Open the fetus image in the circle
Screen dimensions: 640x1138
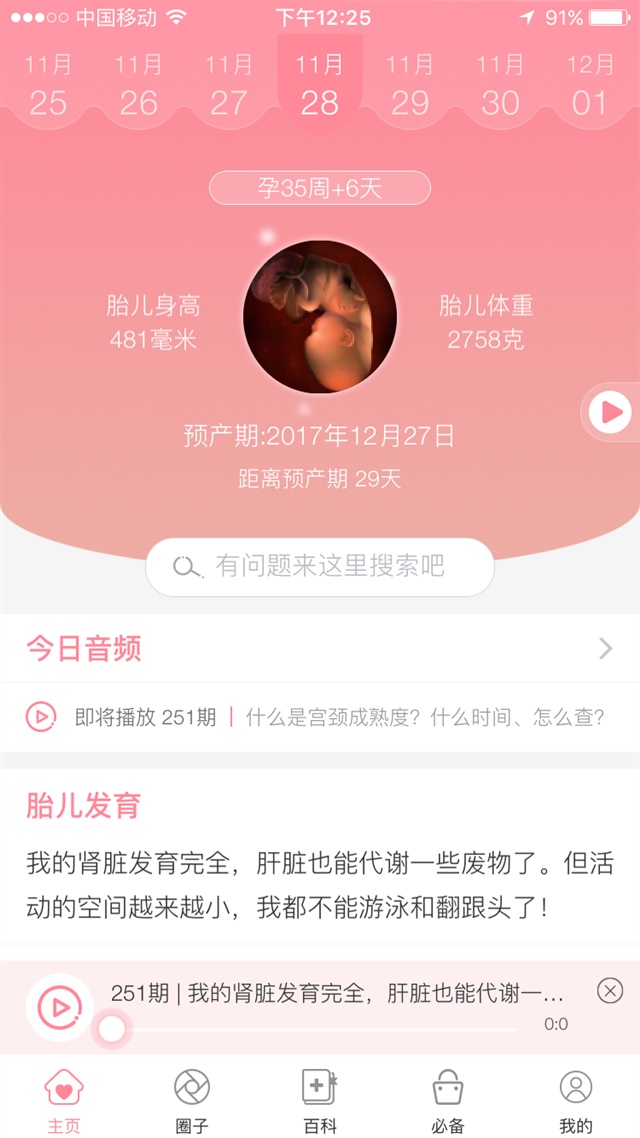[320, 316]
